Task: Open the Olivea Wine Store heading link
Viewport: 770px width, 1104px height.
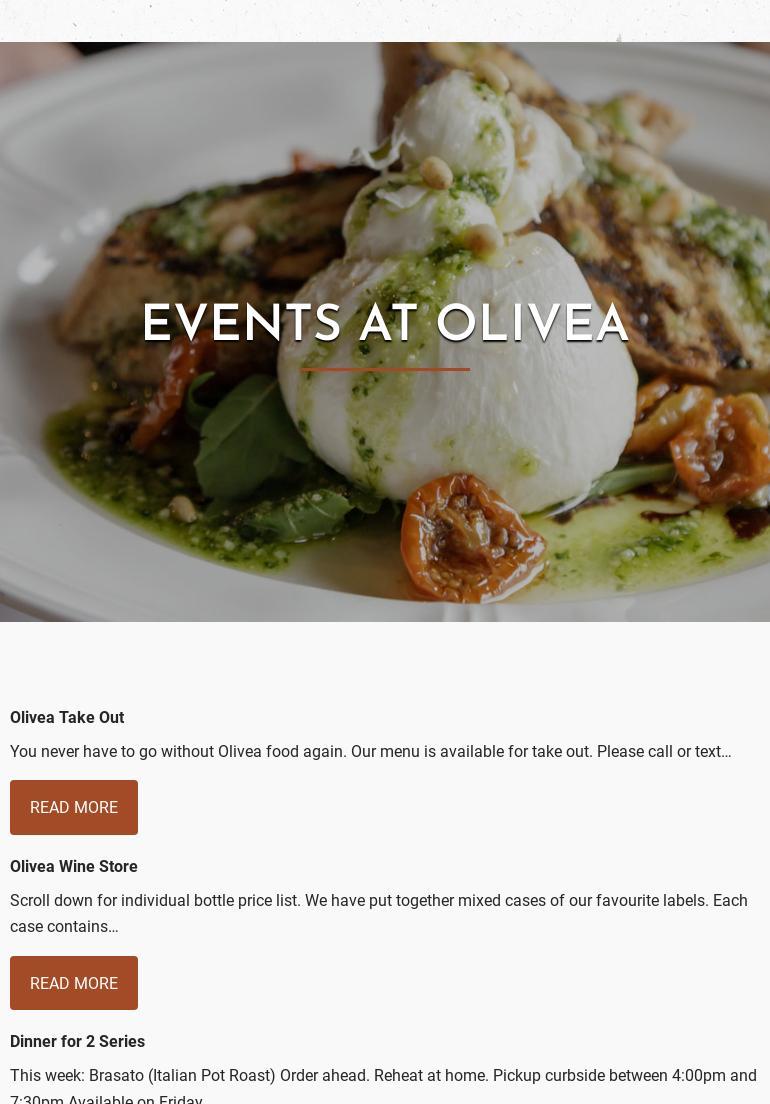Action: 74,866
